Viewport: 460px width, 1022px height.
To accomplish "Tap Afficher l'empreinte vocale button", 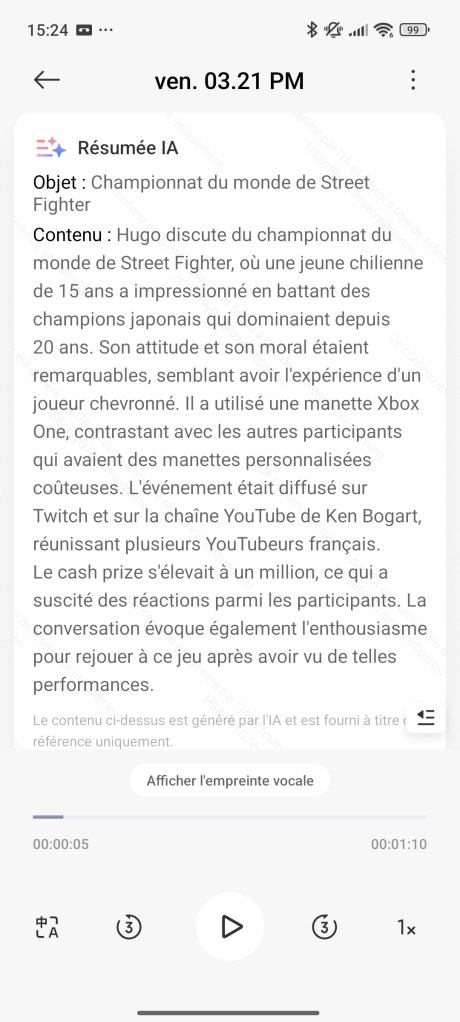I will tap(229, 780).
